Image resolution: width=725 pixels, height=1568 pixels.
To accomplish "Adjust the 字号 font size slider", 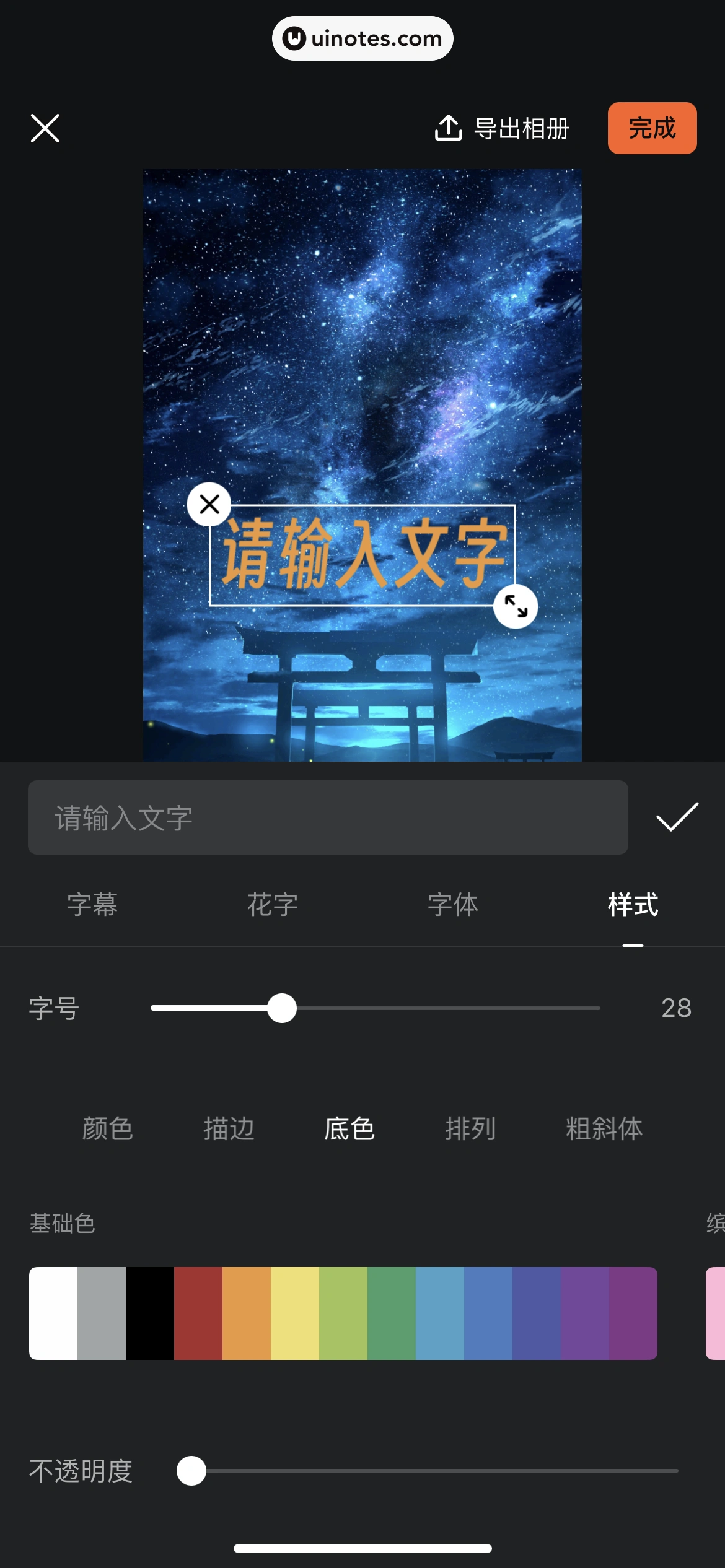I will [282, 1008].
